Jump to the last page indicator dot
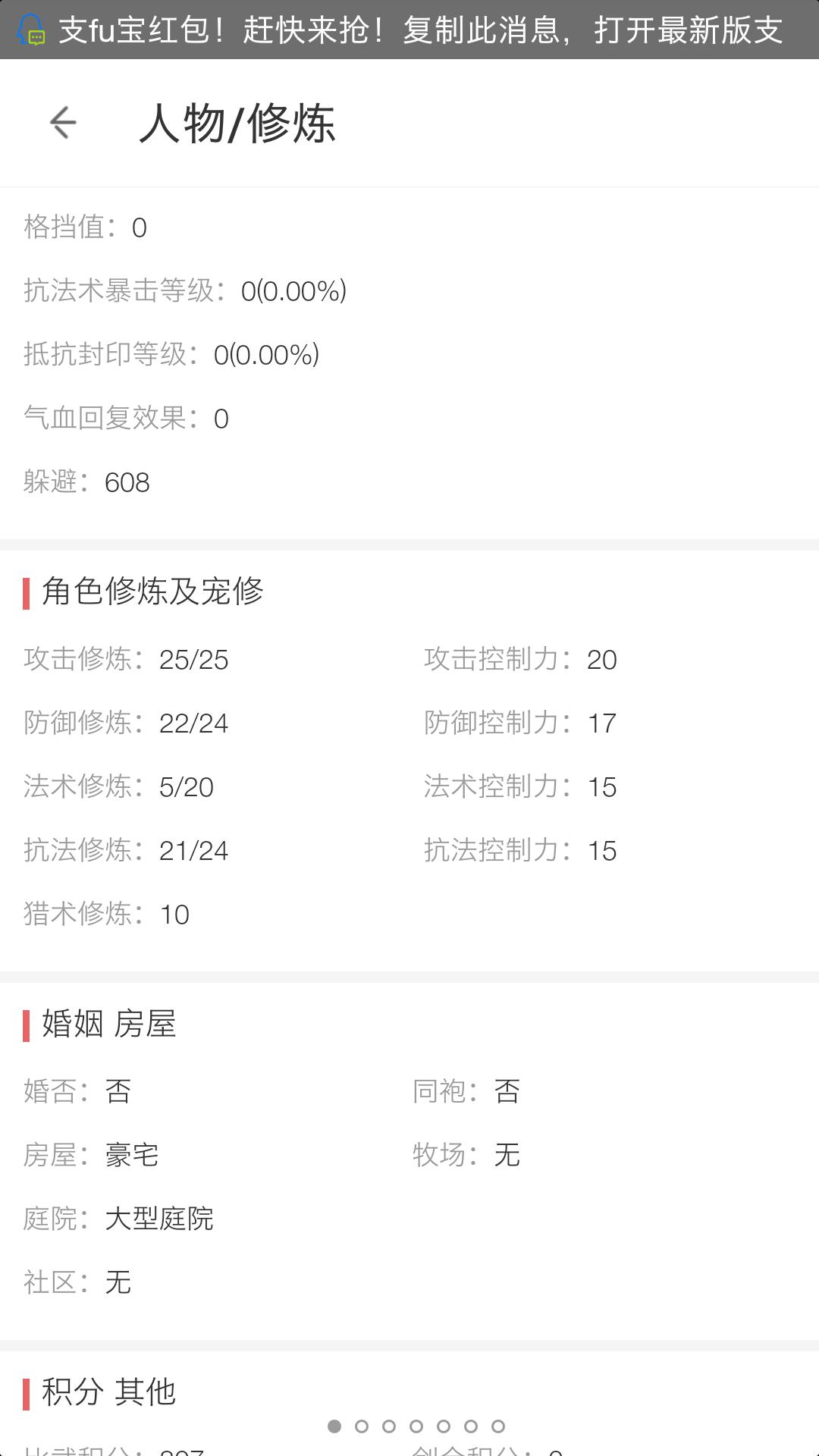This screenshot has height=1456, width=819. 498,1426
